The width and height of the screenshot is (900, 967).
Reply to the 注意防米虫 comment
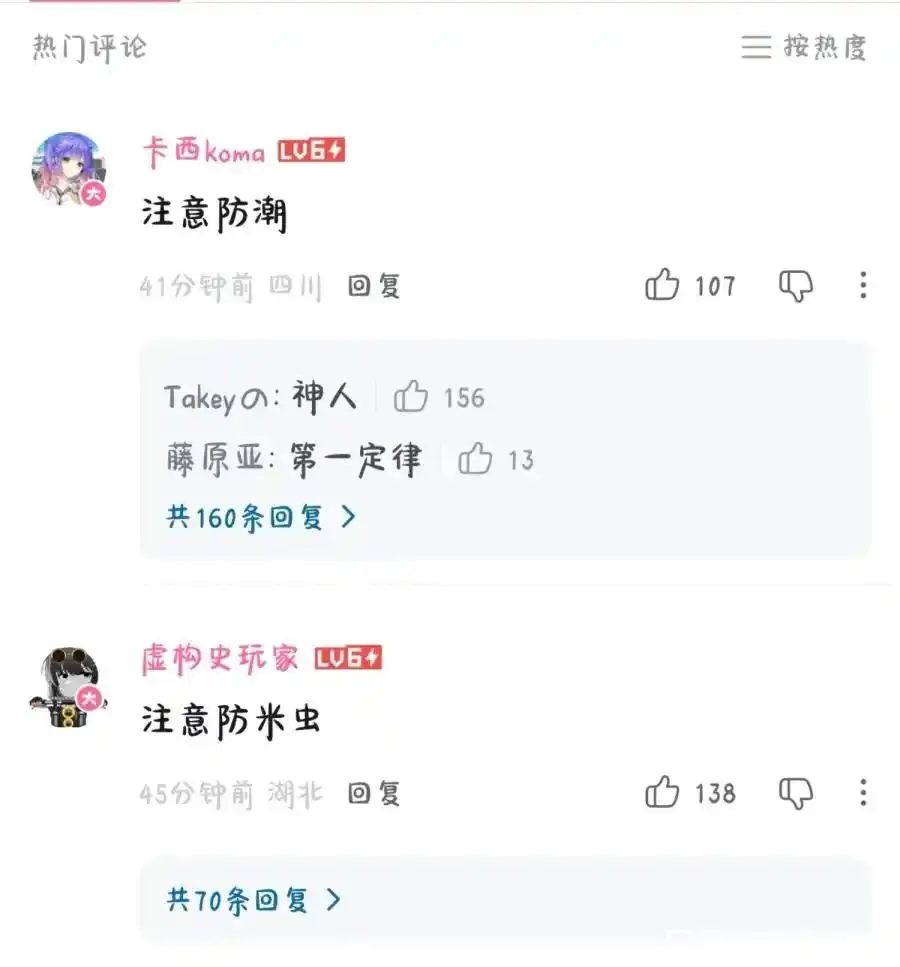(374, 794)
